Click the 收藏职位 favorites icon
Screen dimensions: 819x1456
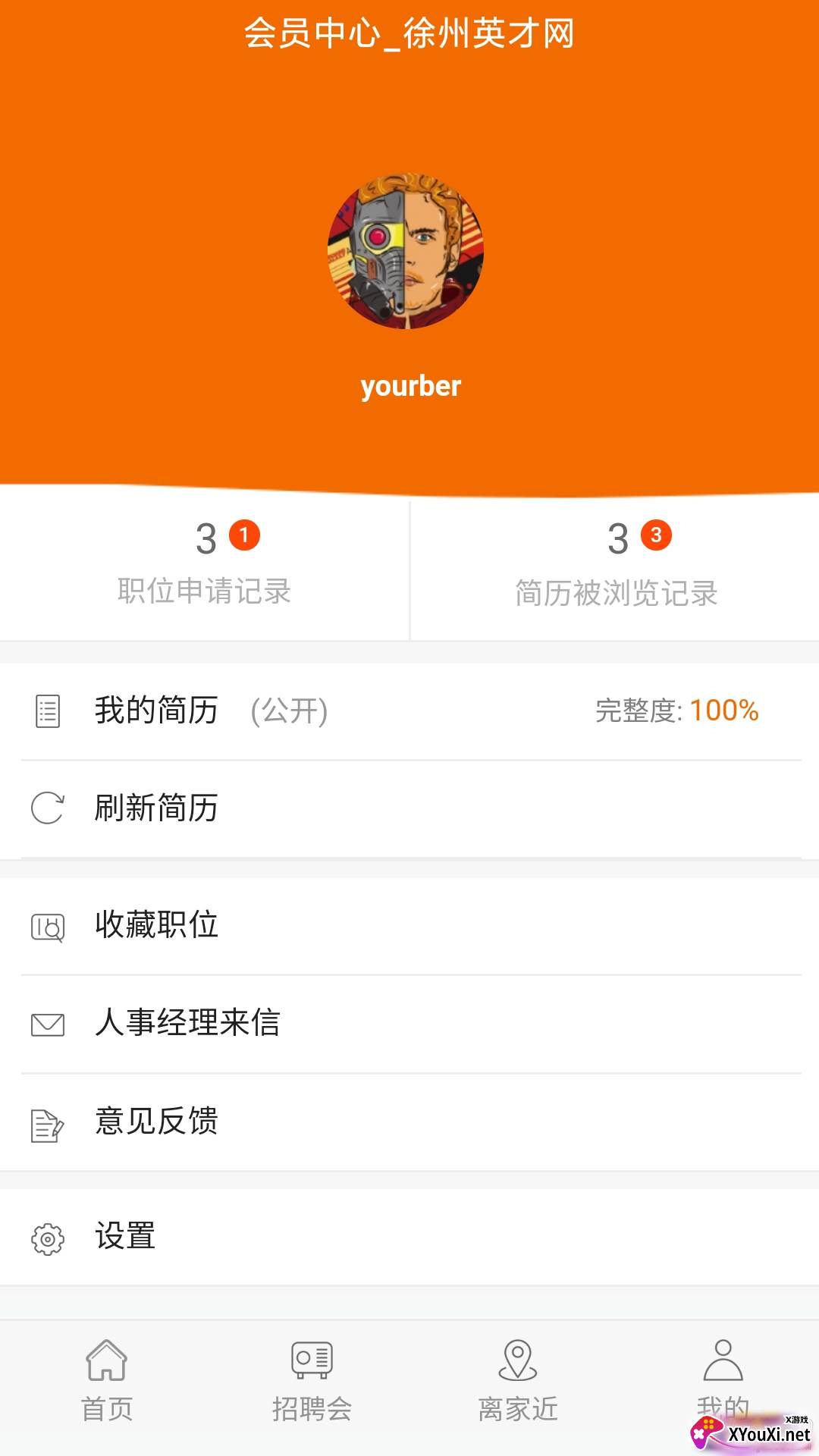coord(47,925)
